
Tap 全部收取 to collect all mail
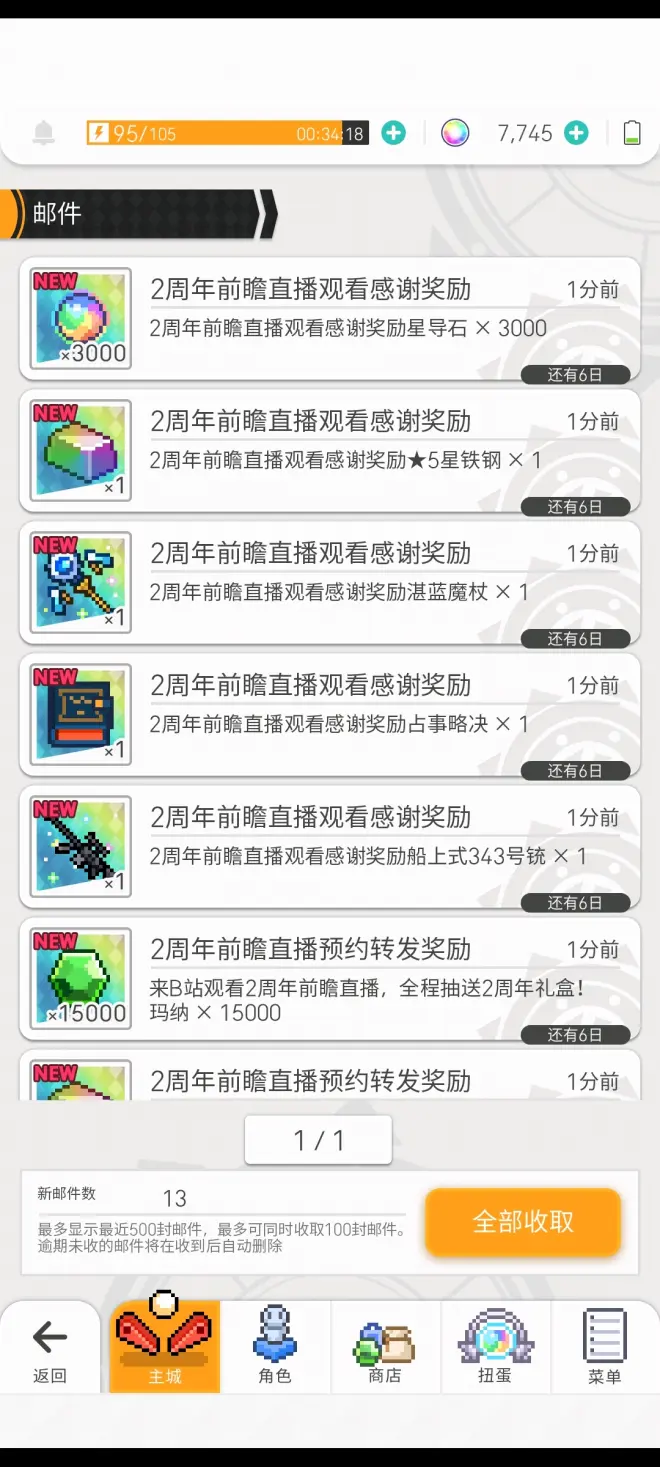[x=523, y=1221]
